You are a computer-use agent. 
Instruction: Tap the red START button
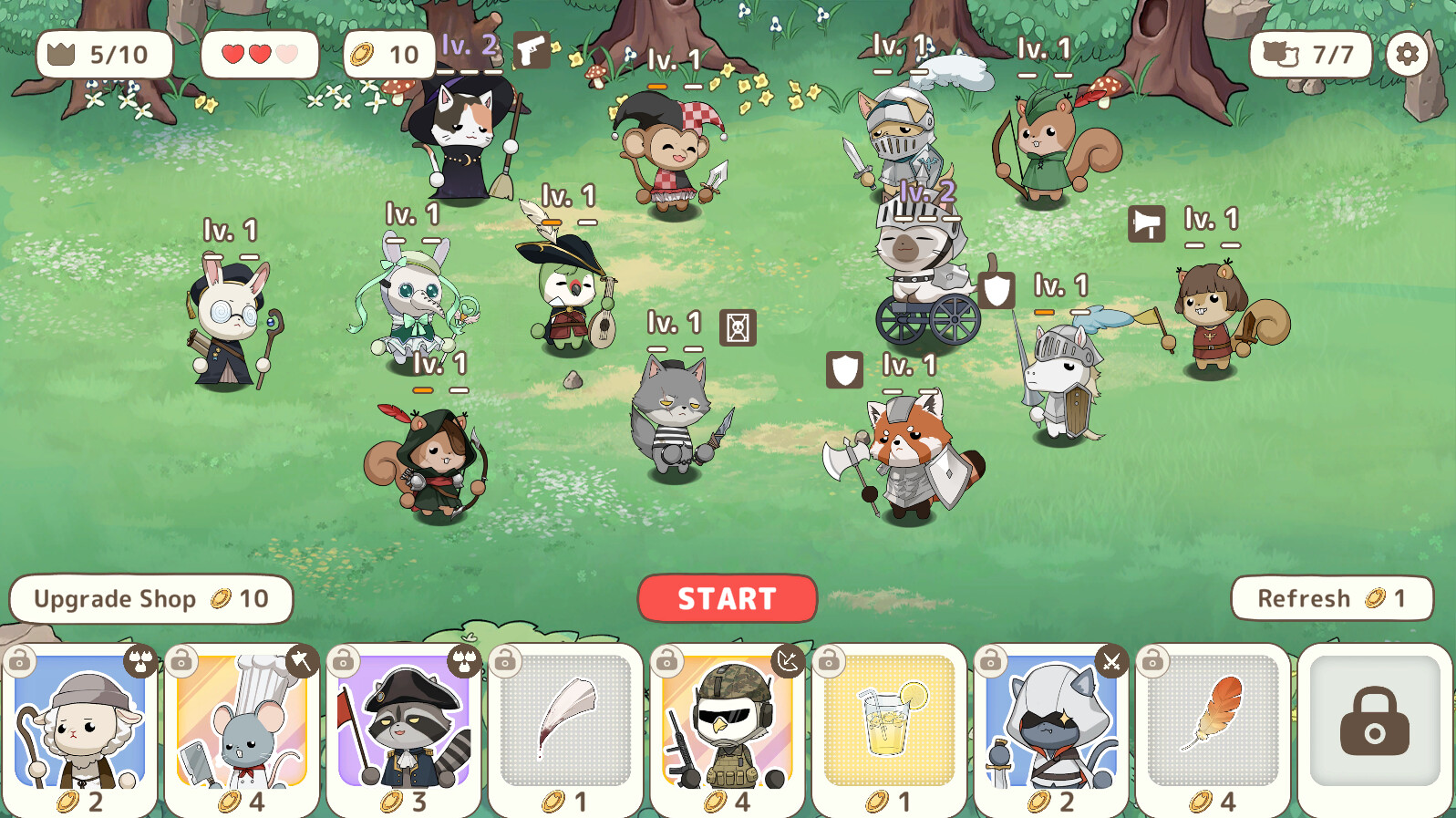[727, 598]
